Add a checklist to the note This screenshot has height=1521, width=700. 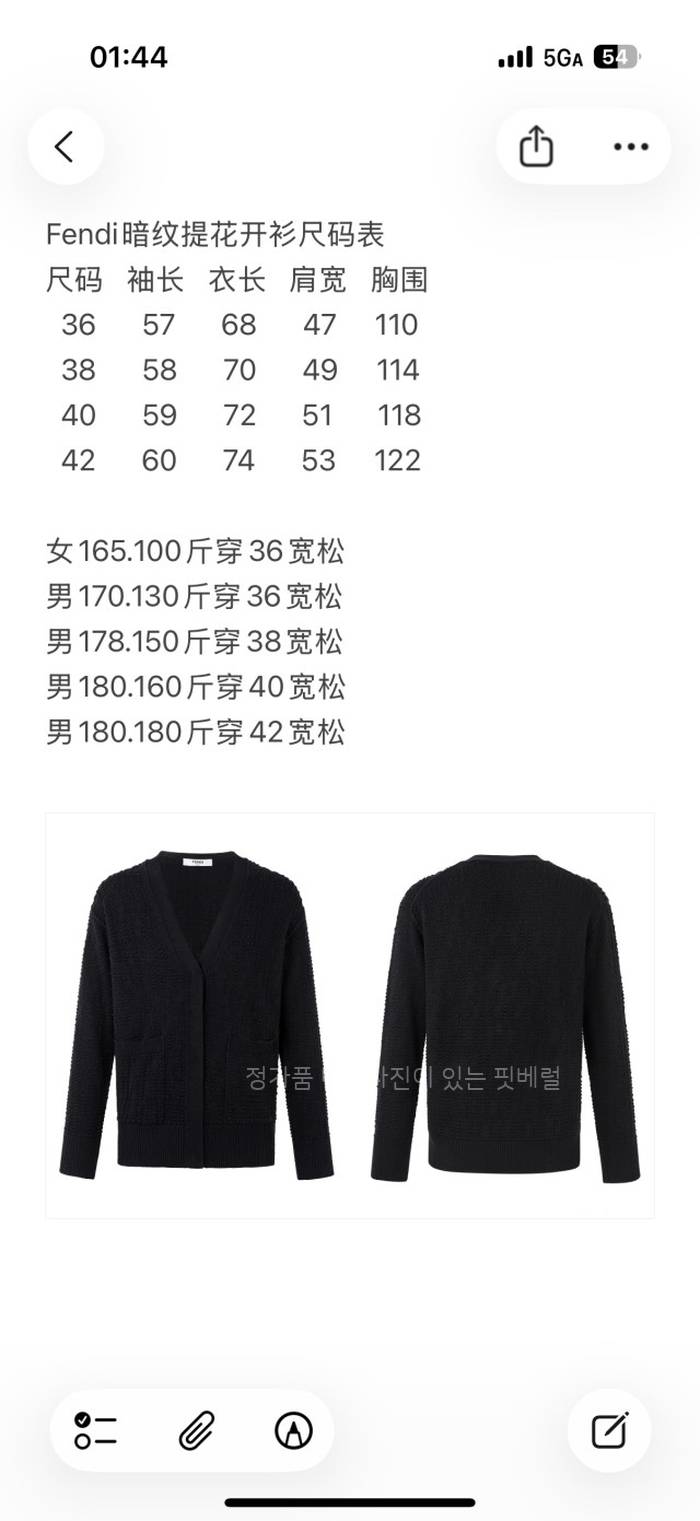coord(96,1431)
